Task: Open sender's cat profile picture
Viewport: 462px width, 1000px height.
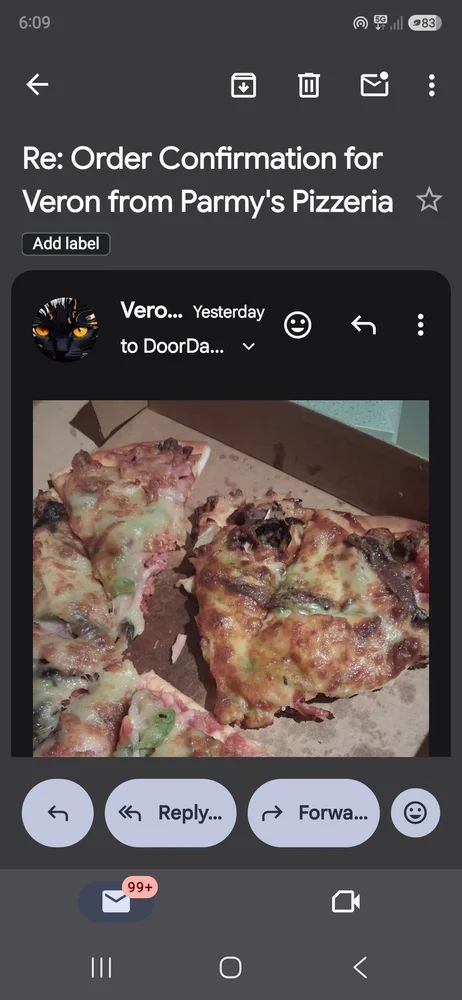Action: (65, 329)
